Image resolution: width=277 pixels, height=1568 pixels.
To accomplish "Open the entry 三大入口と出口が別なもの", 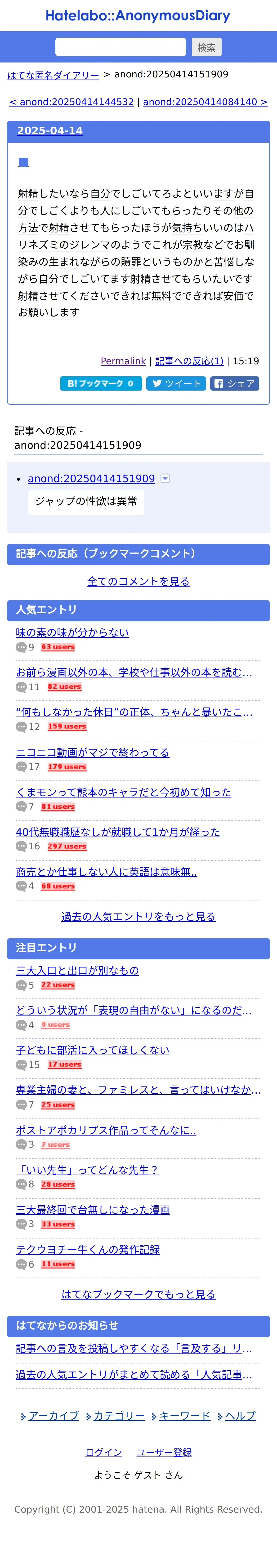I will coord(77,970).
